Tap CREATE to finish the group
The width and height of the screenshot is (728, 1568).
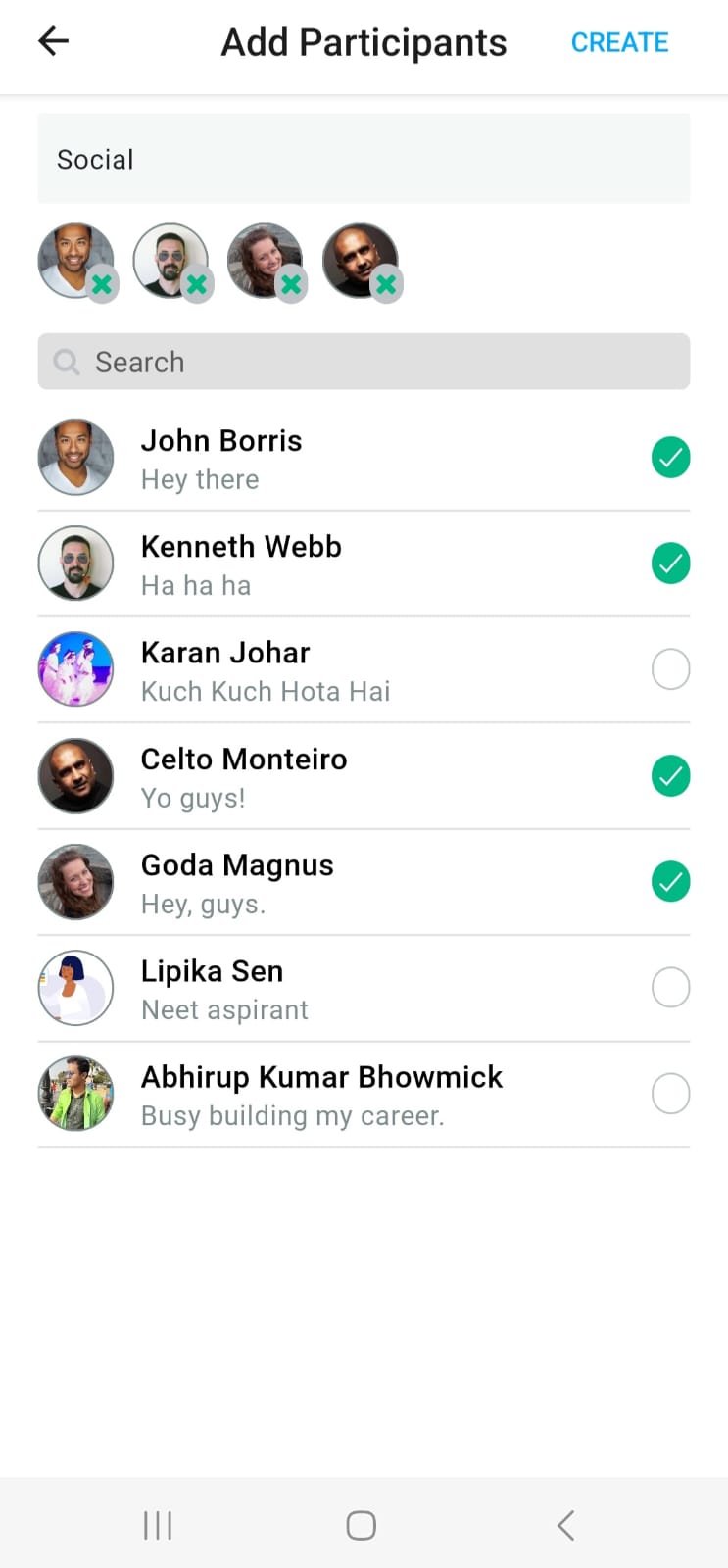[x=619, y=41]
